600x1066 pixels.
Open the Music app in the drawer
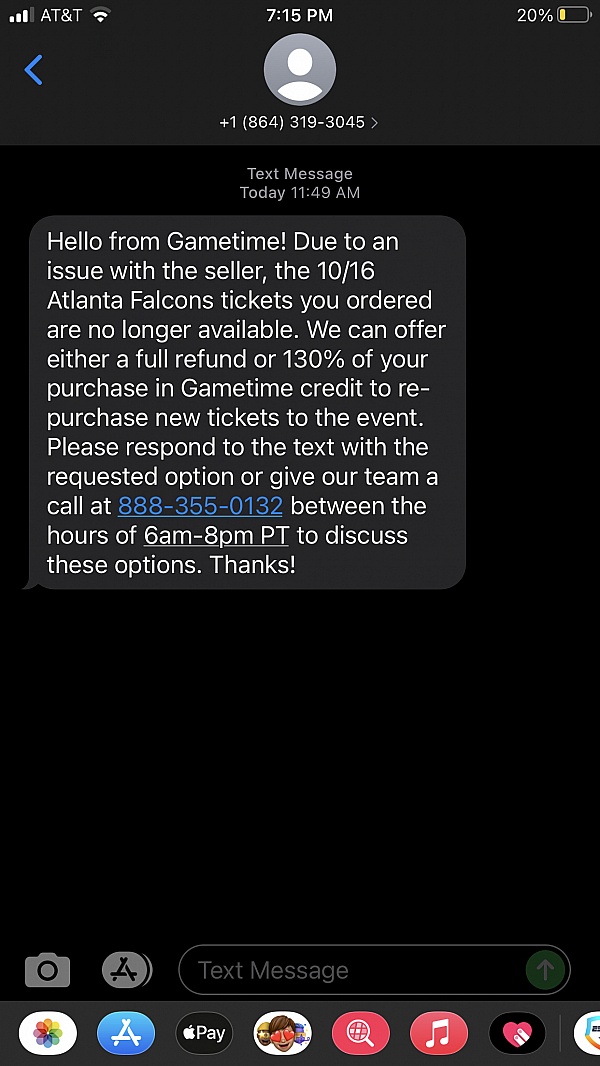click(x=438, y=1033)
